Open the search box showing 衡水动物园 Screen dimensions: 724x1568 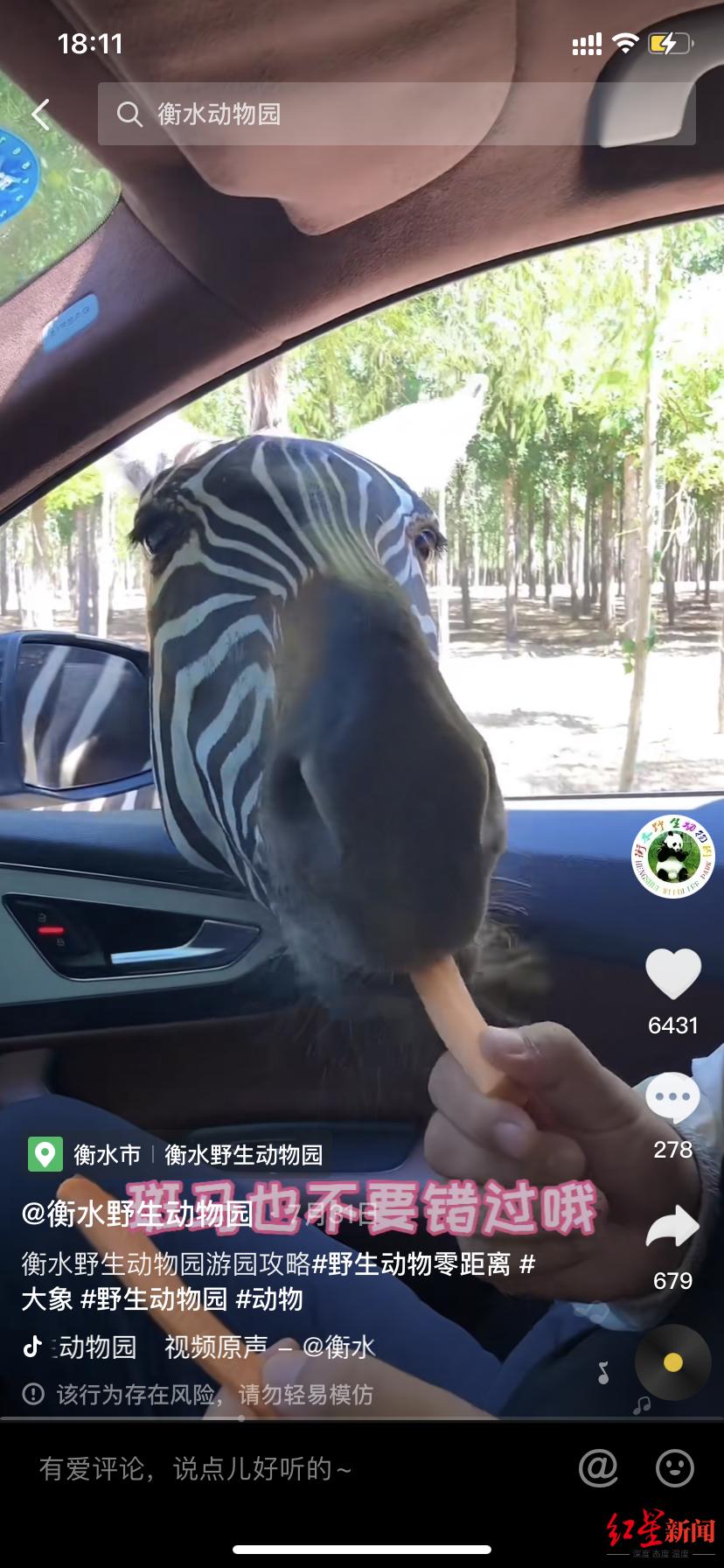click(396, 114)
